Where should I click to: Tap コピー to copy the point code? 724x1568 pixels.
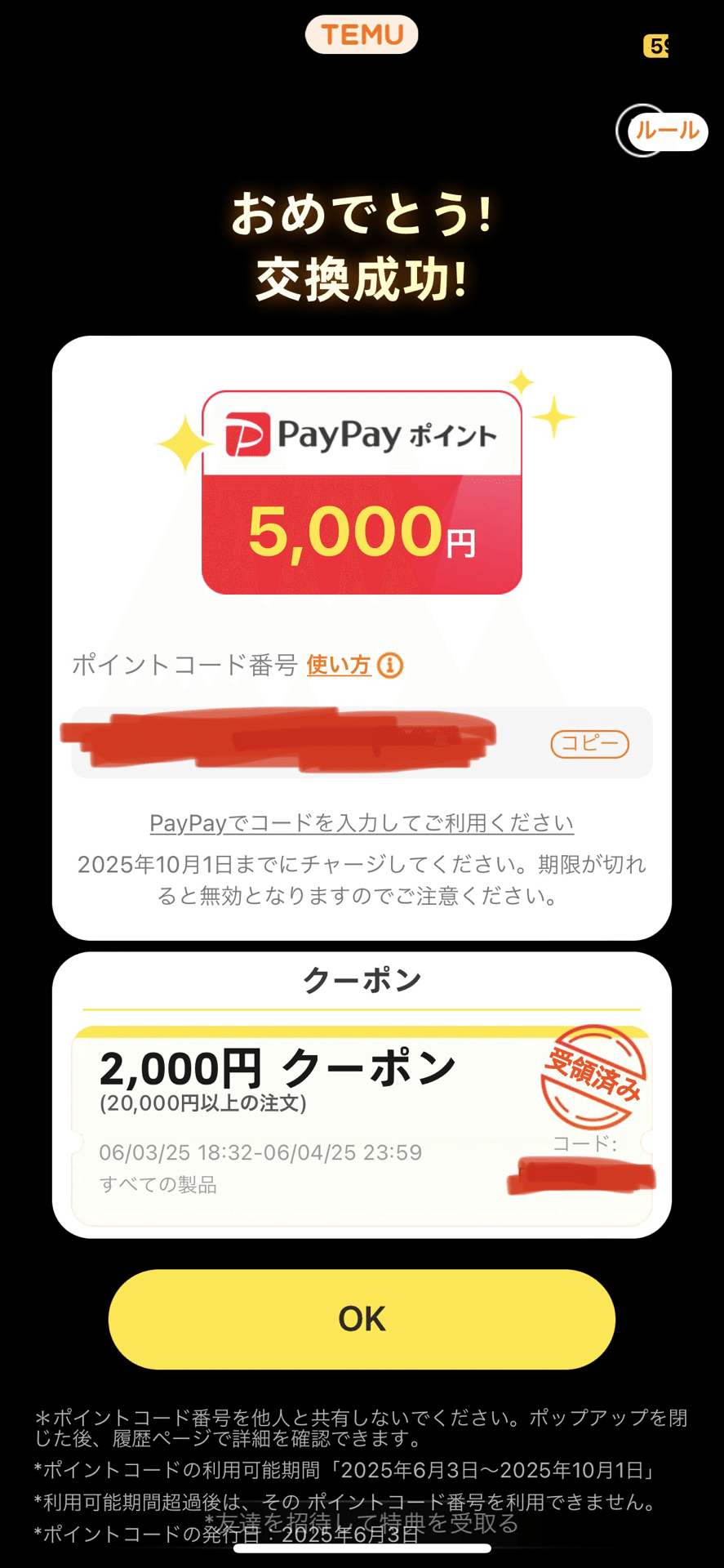tap(589, 743)
